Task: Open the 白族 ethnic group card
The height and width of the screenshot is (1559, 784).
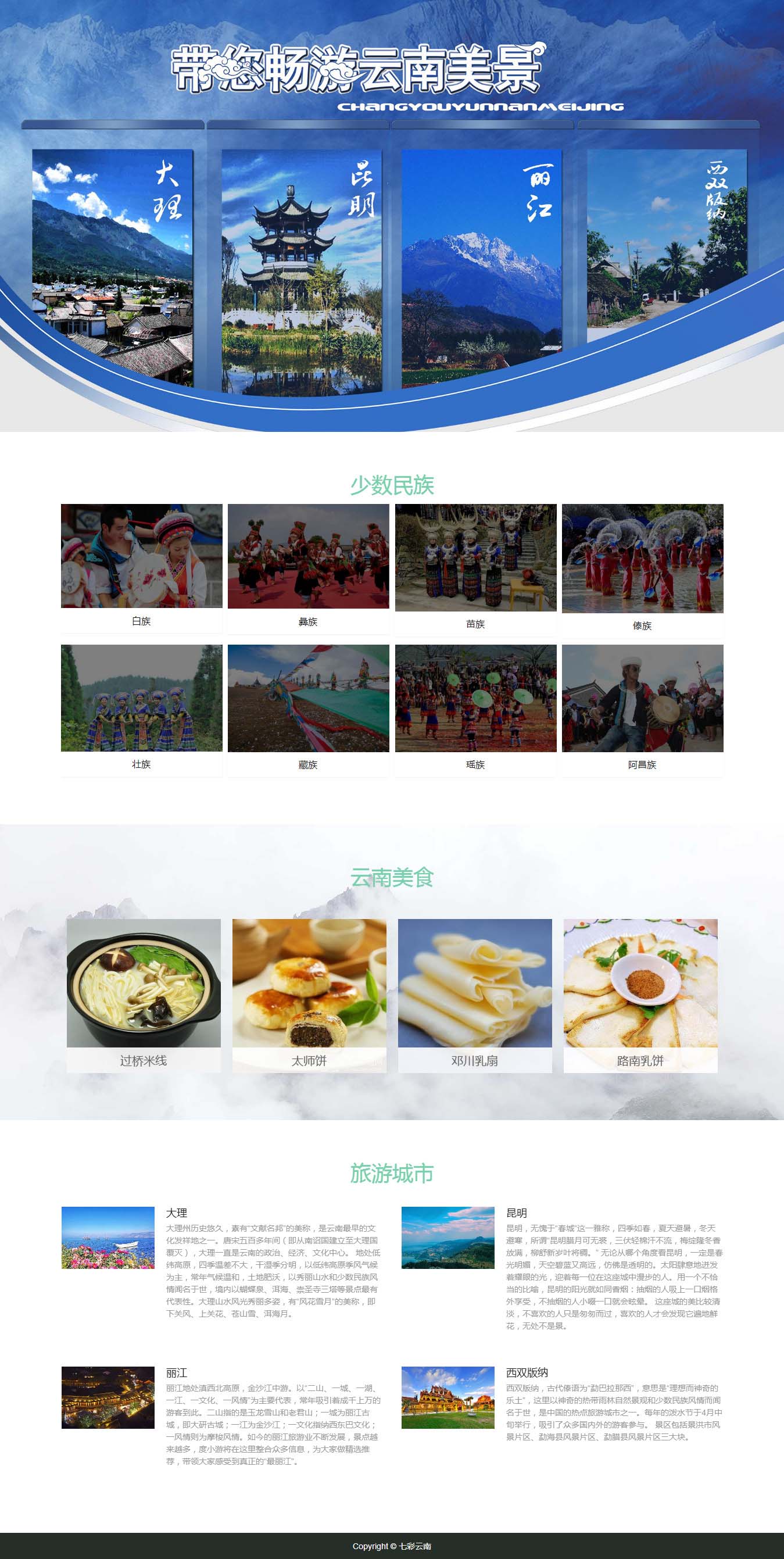Action: pyautogui.click(x=142, y=568)
